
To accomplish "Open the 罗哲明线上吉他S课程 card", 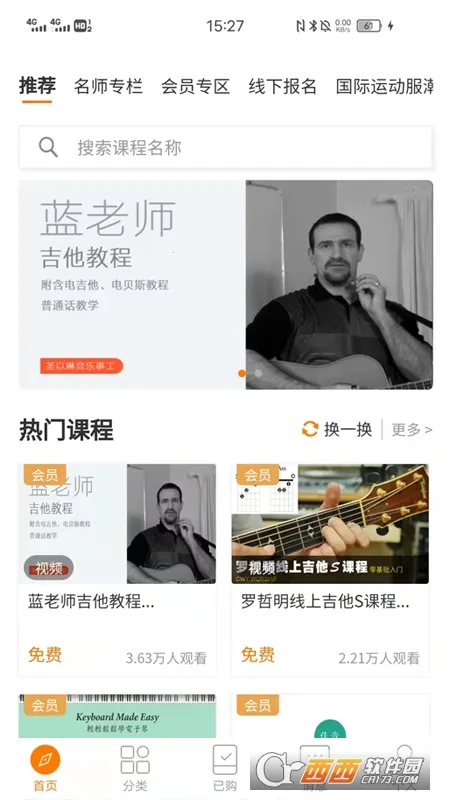I will tap(330, 569).
